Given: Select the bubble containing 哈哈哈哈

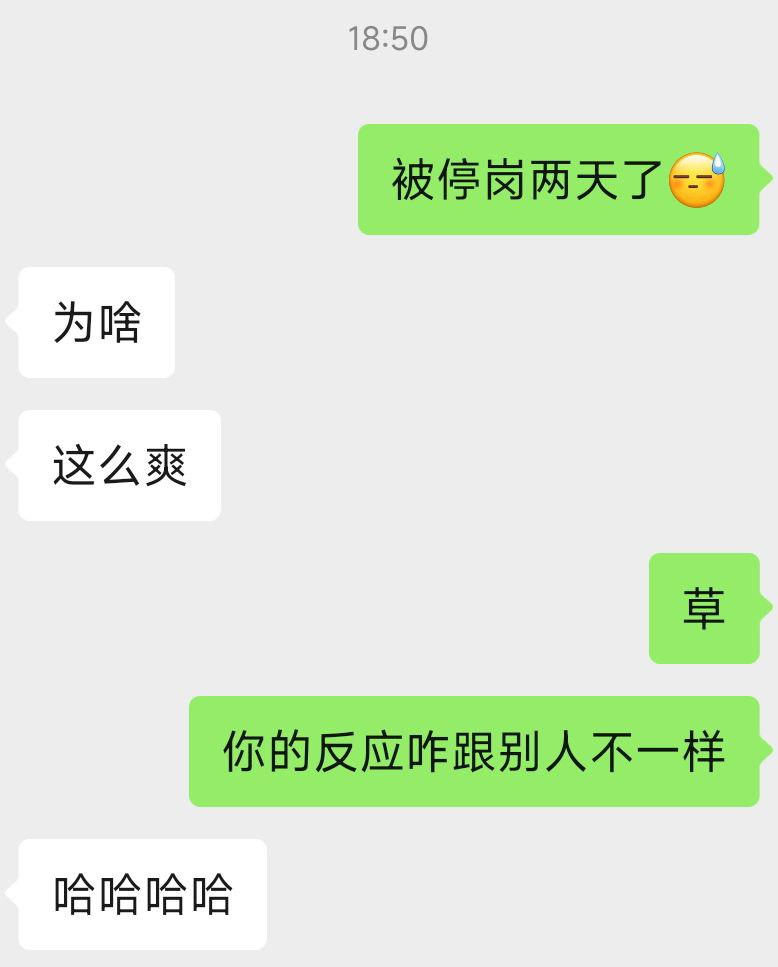Looking at the screenshot, I should [x=141, y=894].
